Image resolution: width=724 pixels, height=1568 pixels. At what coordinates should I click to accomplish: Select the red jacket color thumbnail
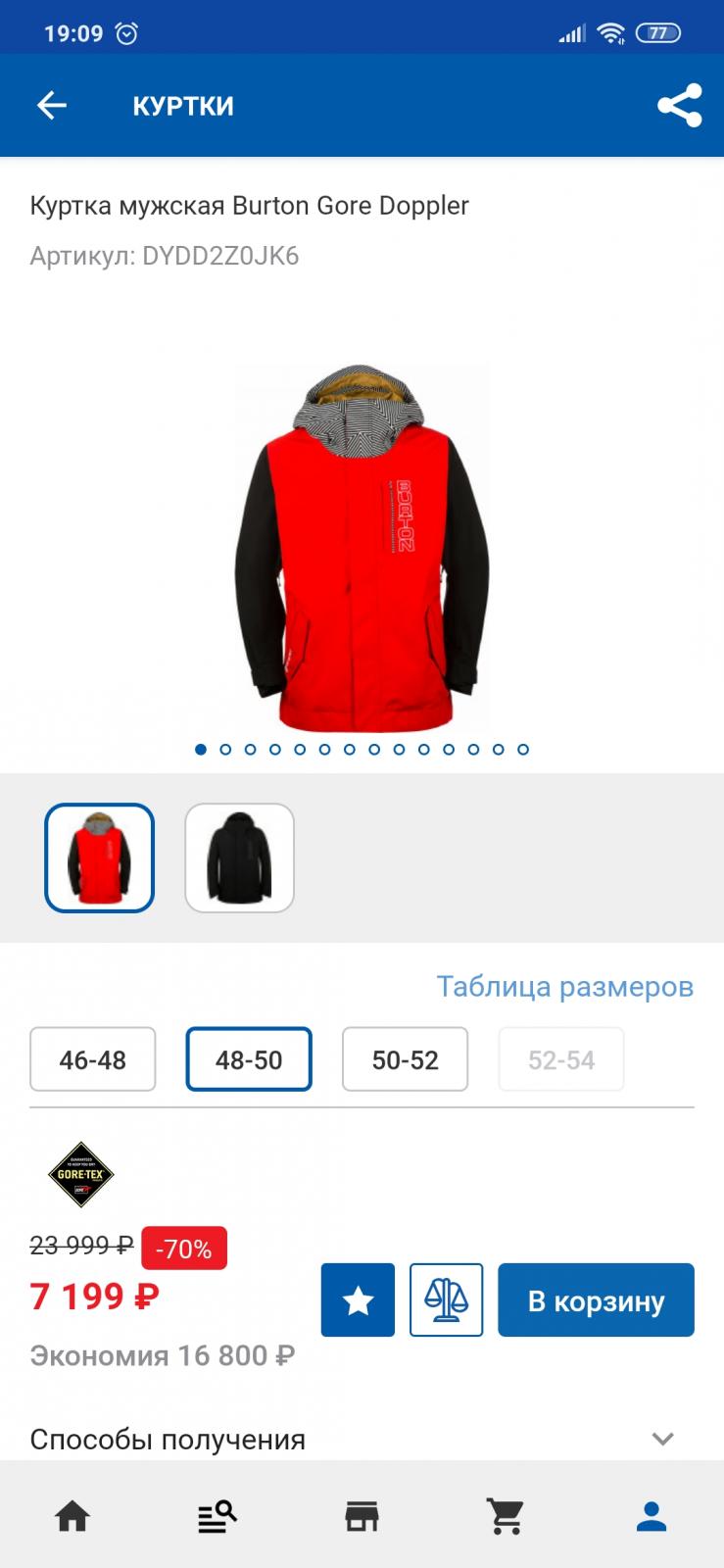[x=99, y=858]
